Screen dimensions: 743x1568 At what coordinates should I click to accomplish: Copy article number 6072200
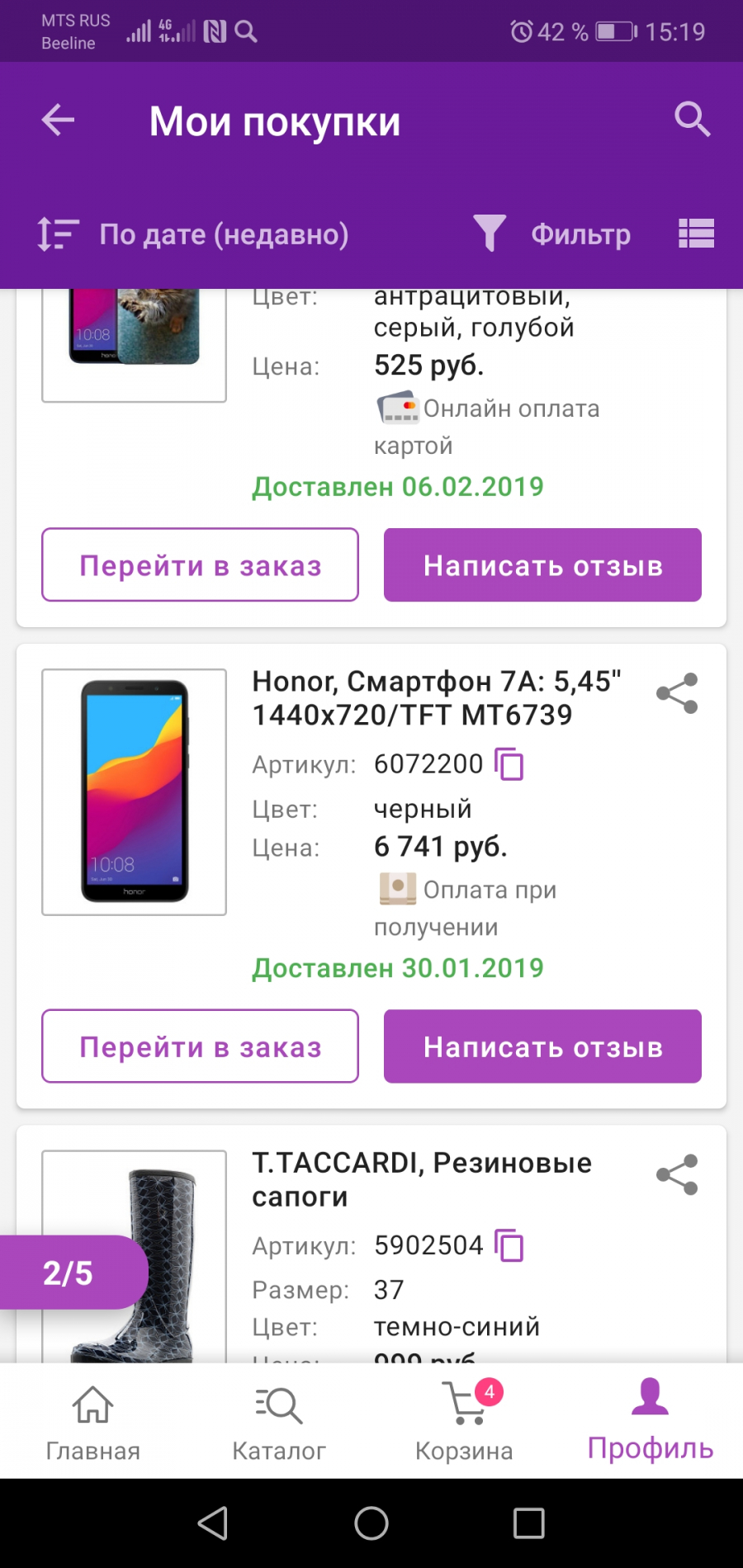509,764
